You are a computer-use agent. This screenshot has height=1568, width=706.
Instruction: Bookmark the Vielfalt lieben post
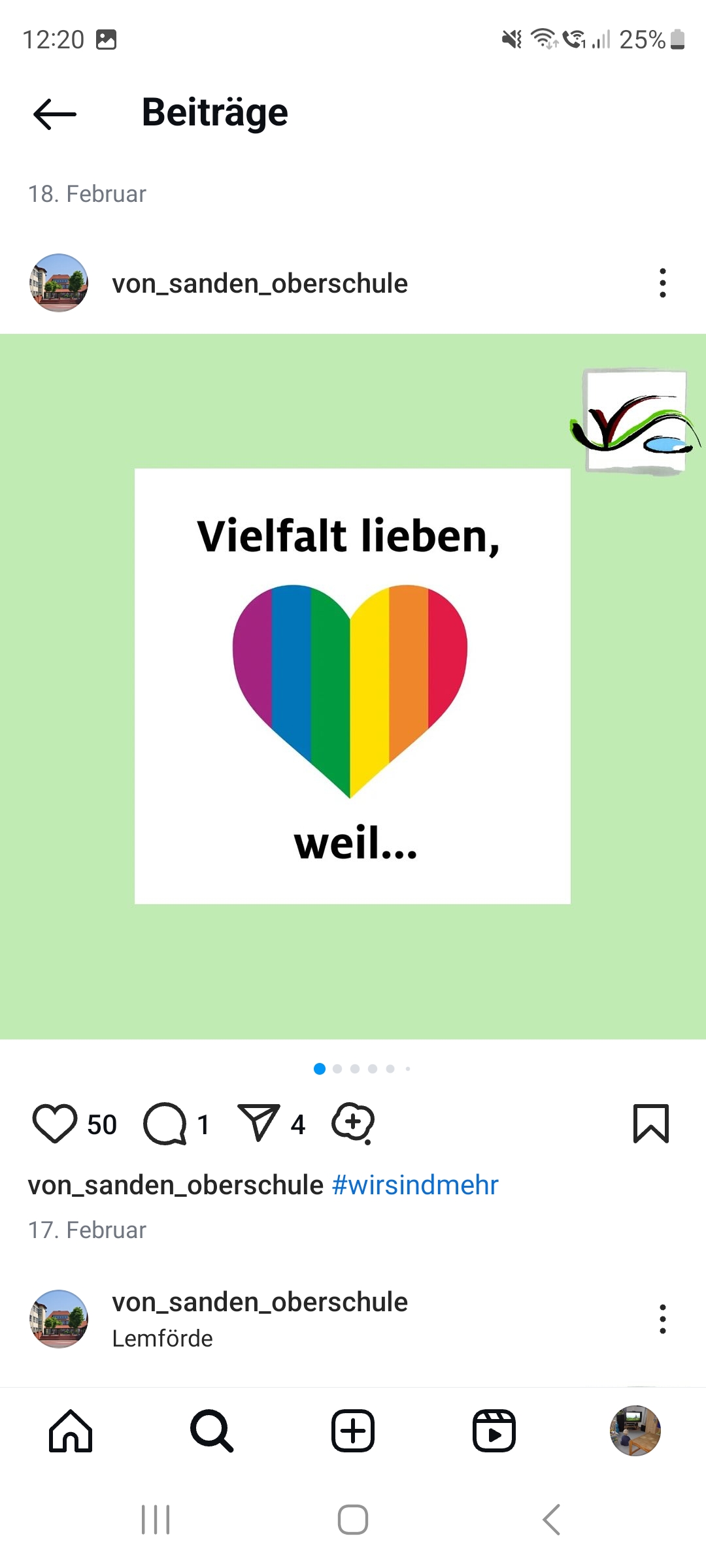coord(651,1124)
